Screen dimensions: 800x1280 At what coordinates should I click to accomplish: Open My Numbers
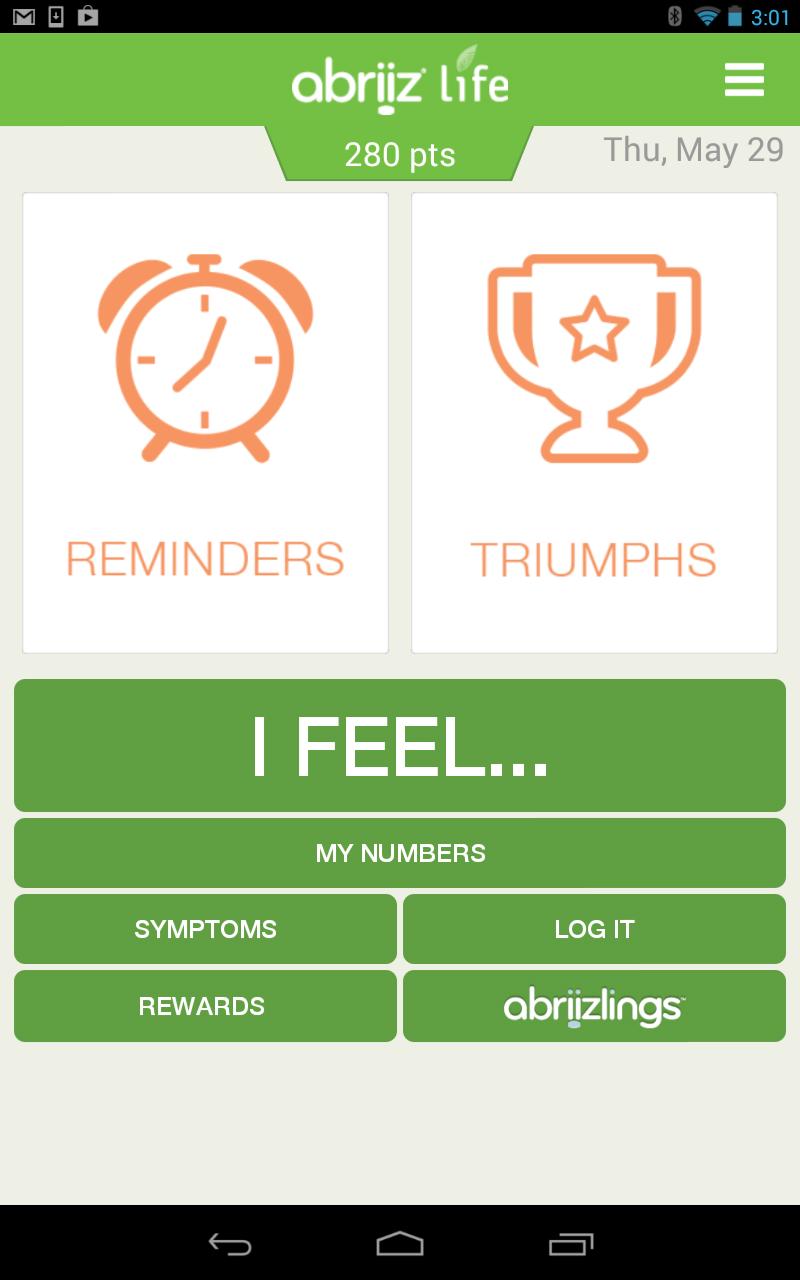[x=400, y=853]
